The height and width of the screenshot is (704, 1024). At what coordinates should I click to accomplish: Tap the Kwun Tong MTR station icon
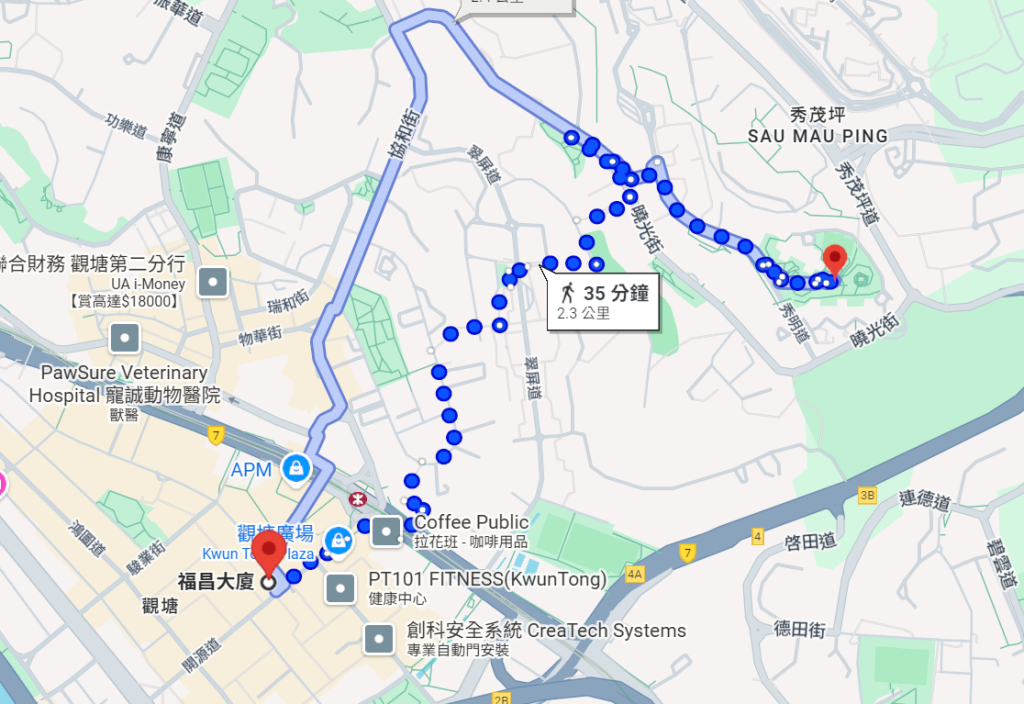[x=356, y=497]
